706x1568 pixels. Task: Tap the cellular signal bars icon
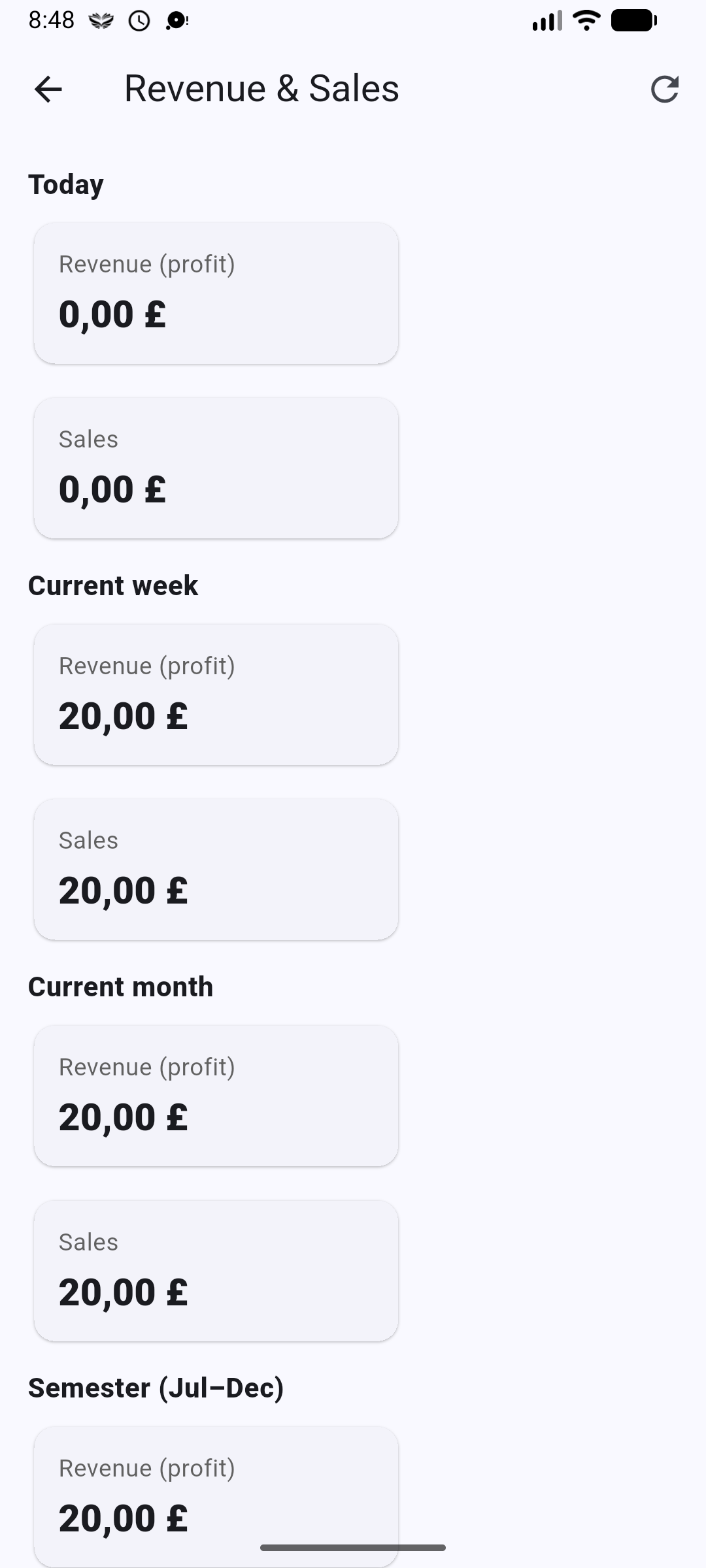pyautogui.click(x=548, y=21)
